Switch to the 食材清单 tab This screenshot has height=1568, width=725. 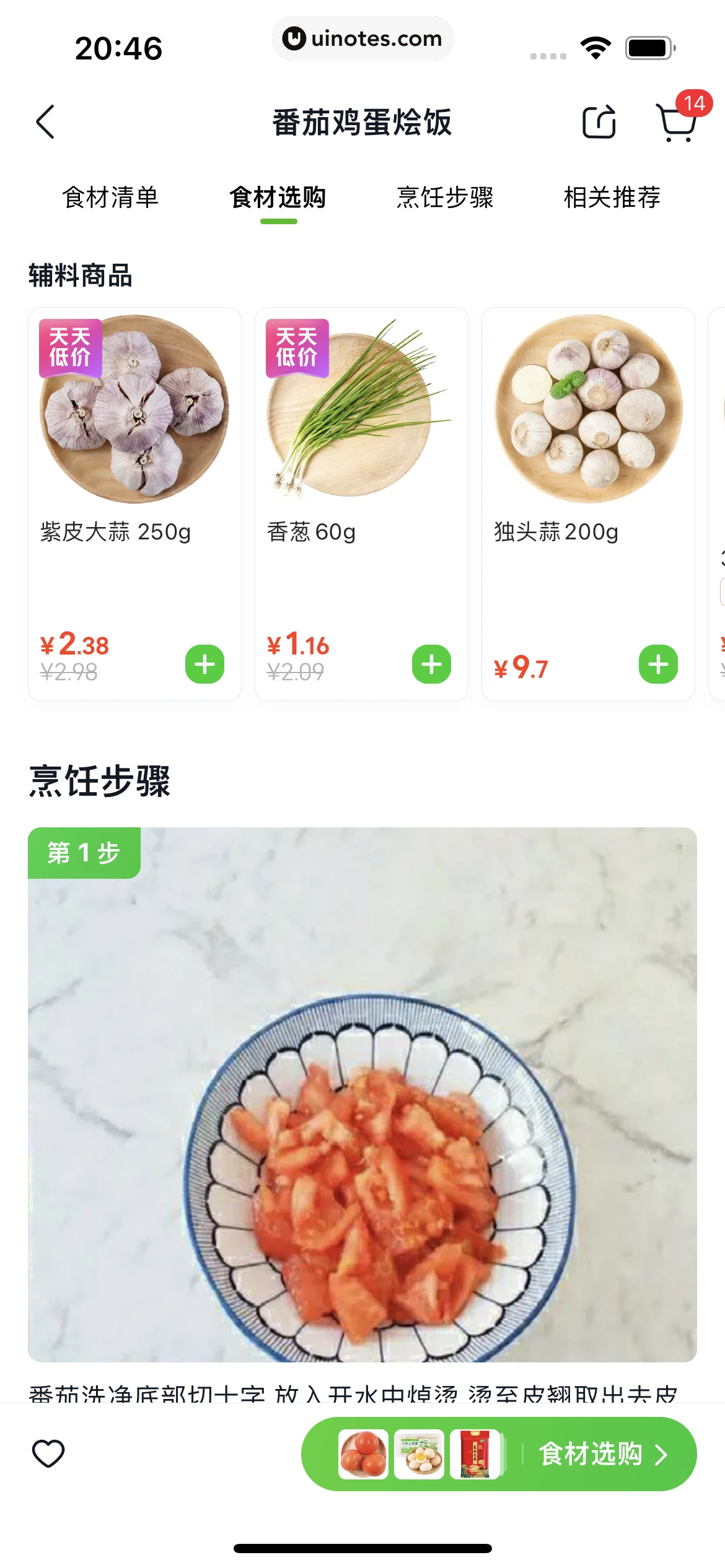(110, 198)
